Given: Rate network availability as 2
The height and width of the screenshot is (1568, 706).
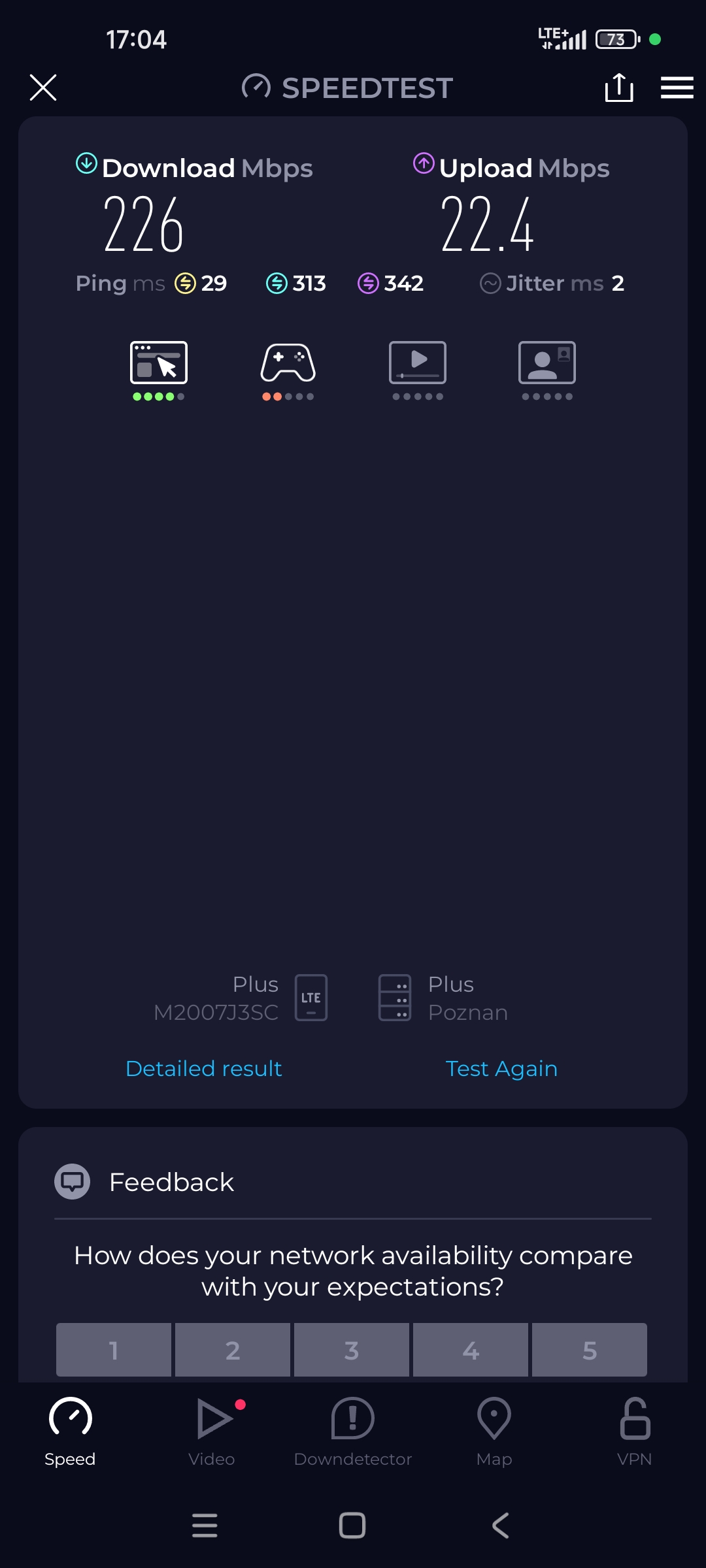Looking at the screenshot, I should (x=233, y=1350).
